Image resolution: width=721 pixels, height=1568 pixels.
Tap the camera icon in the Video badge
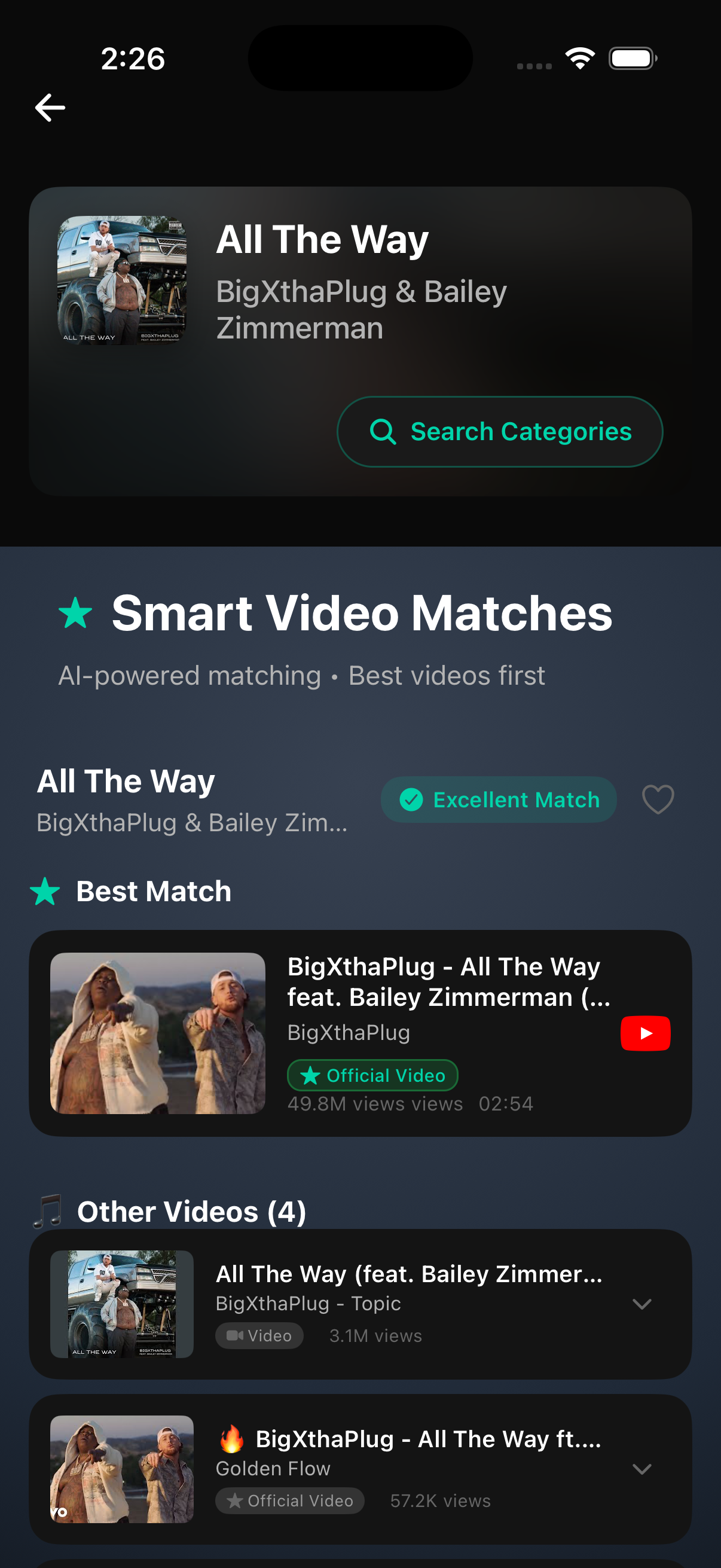236,1336
